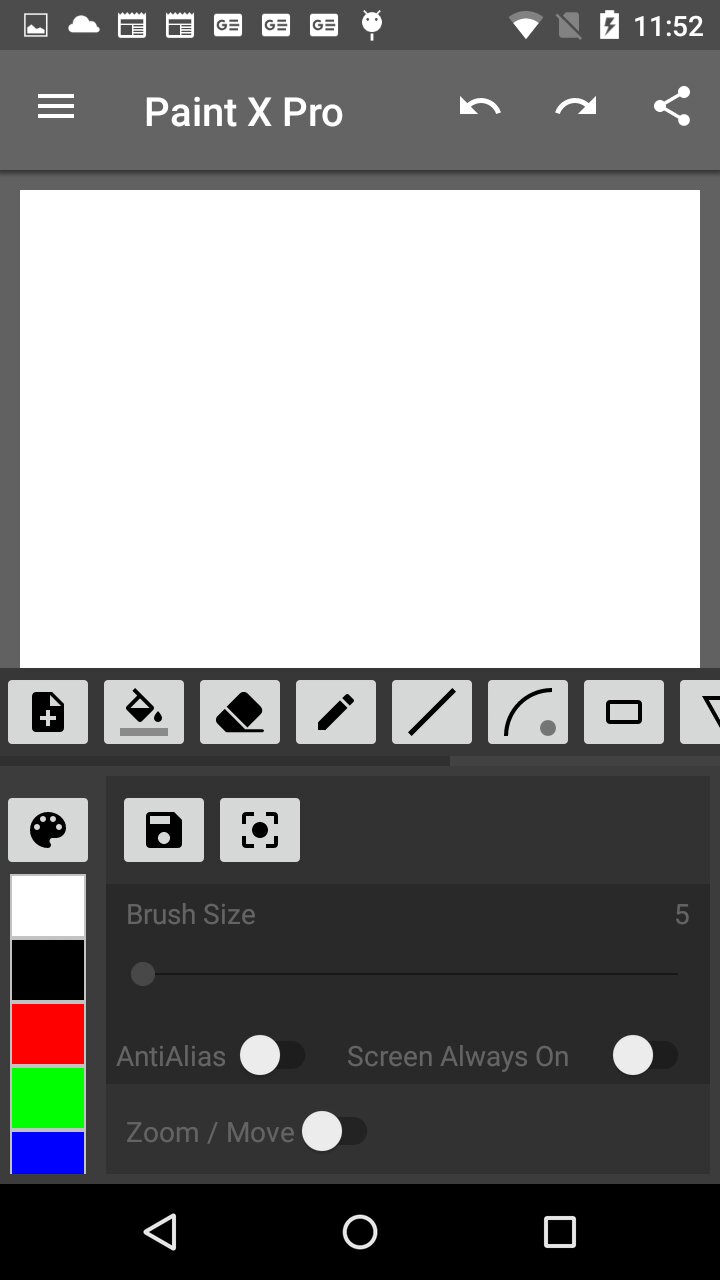Pick the red color swatch
Image resolution: width=720 pixels, height=1280 pixels.
click(x=48, y=1034)
